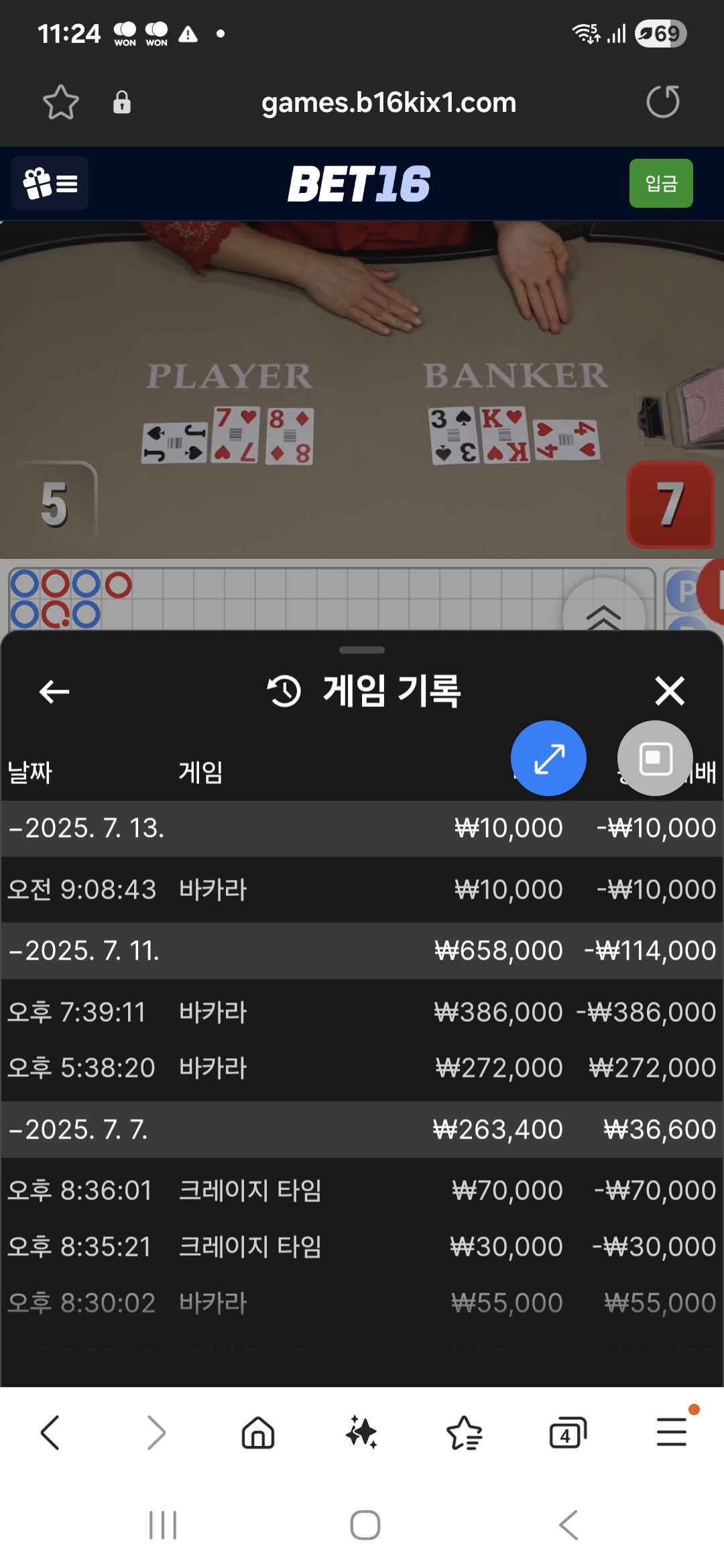Viewport: 724px width, 1568px height.
Task: Expand the view with the blue arrows button
Action: (548, 758)
